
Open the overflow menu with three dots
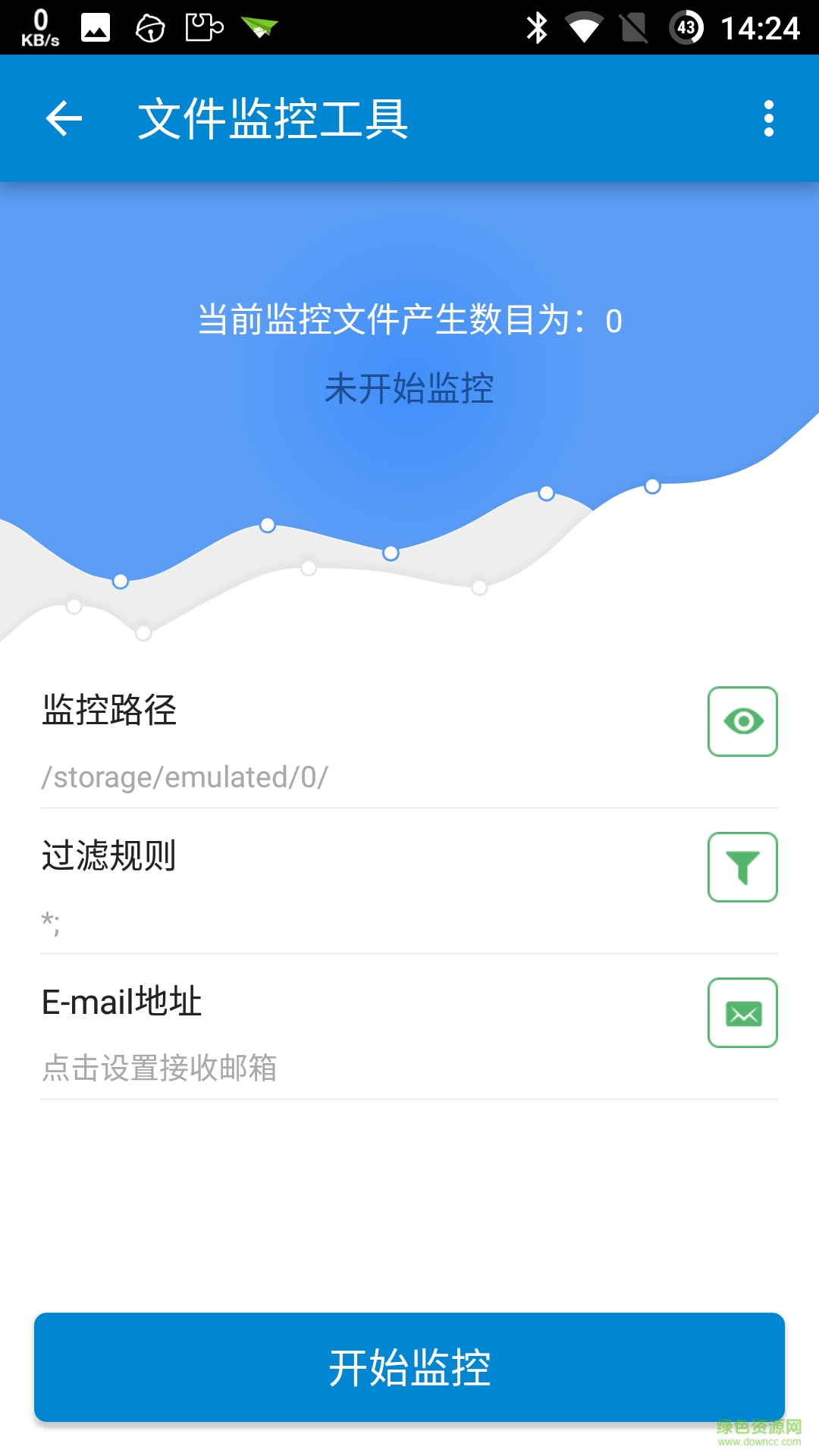click(770, 118)
